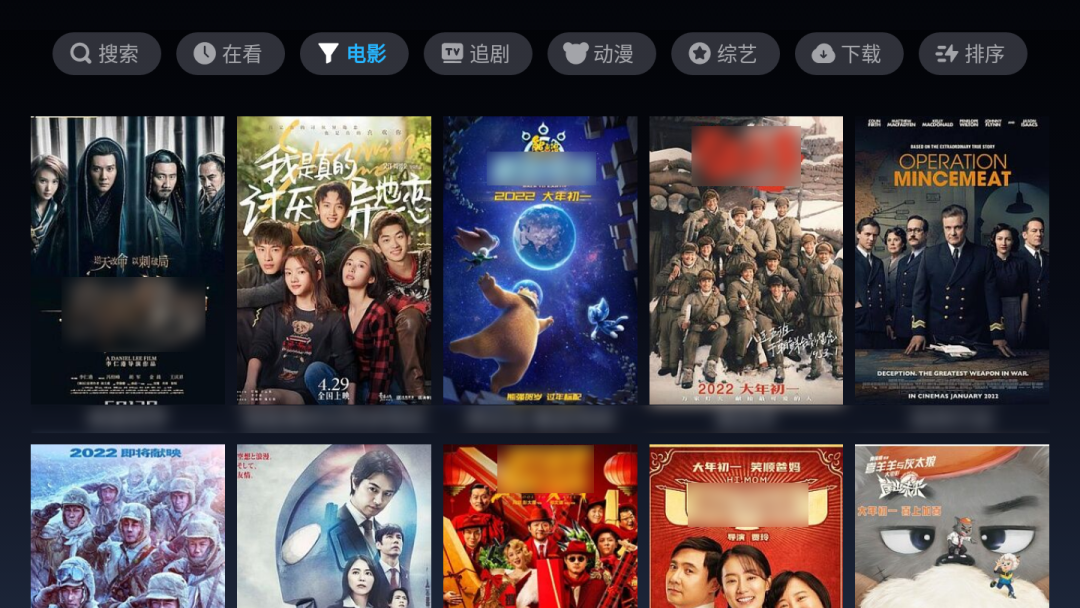
Task: Switch to the 动漫 anime tab
Action: click(601, 54)
